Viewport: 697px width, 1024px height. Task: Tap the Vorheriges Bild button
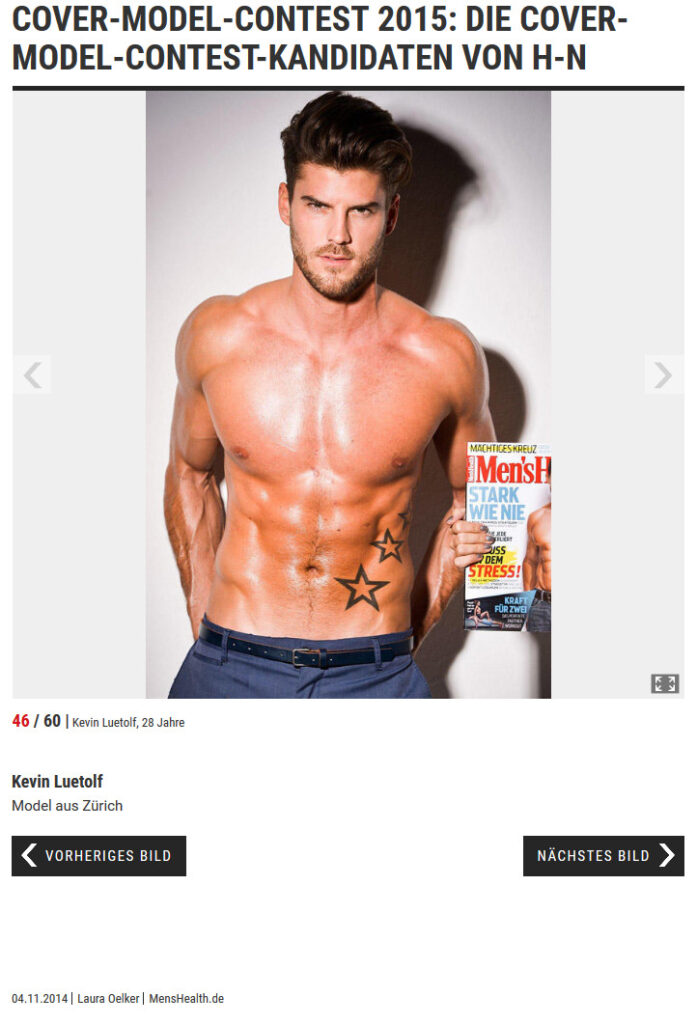[x=99, y=856]
